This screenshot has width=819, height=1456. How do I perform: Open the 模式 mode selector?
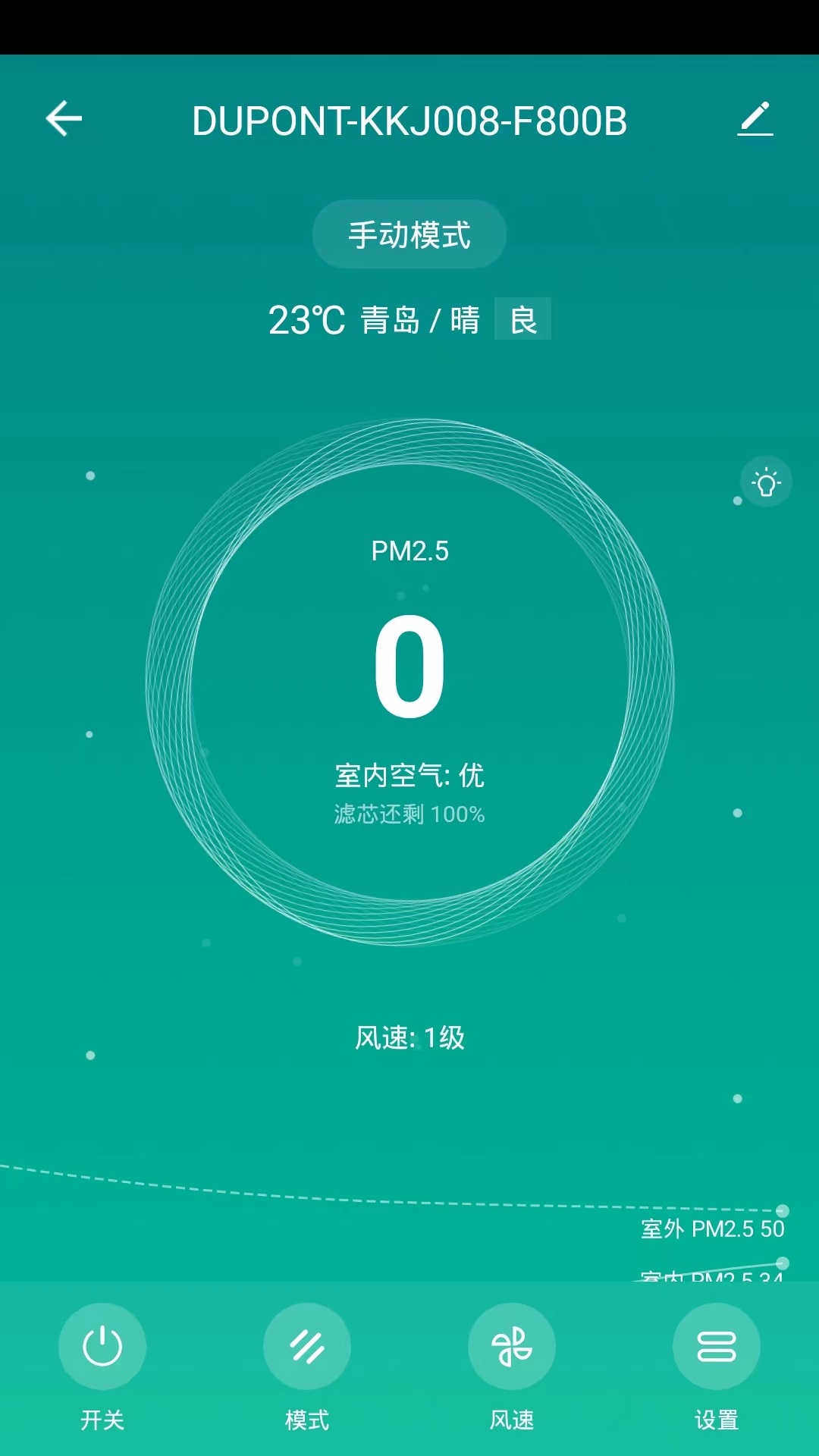coord(307,1347)
